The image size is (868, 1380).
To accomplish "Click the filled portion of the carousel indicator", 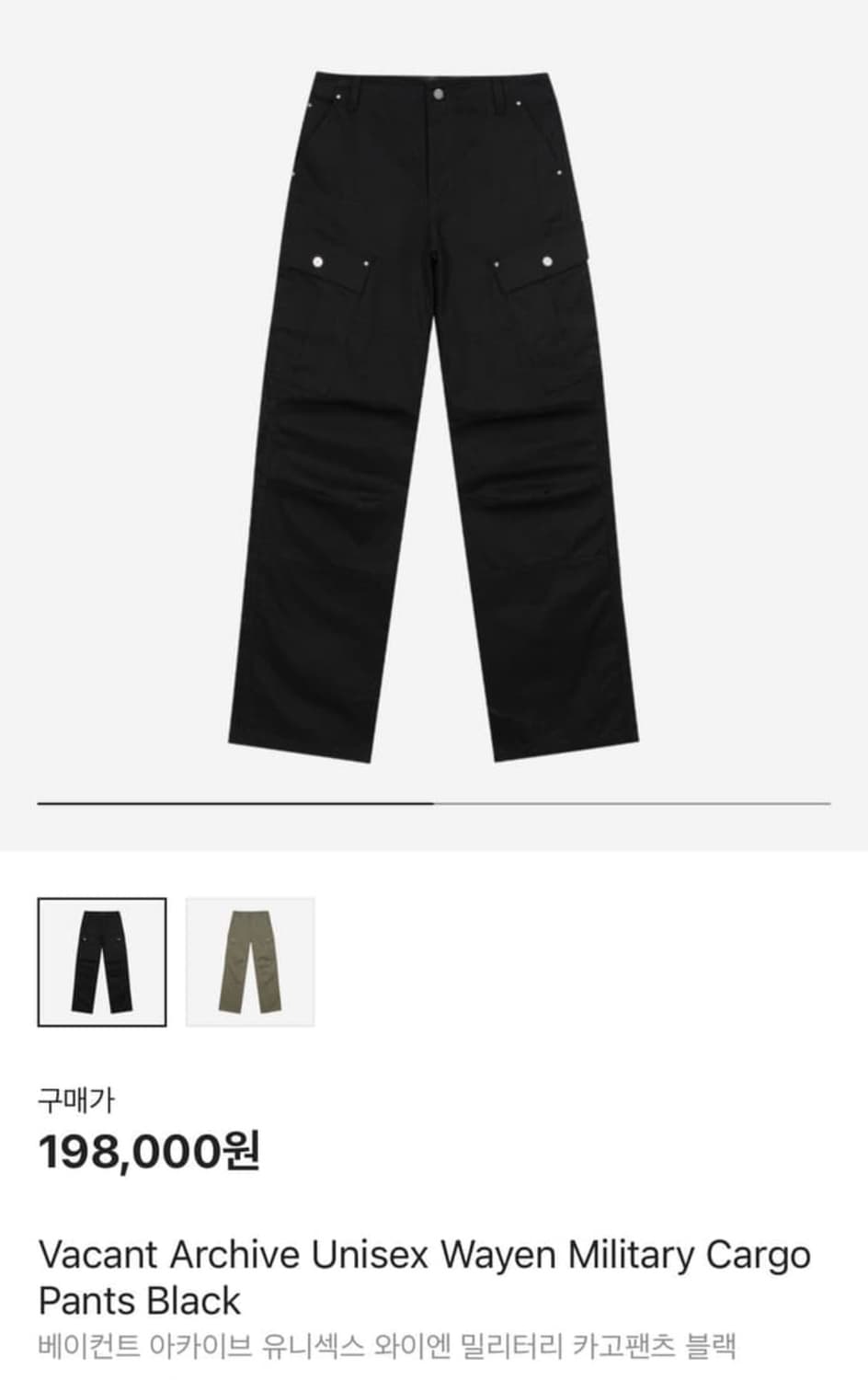I will (x=230, y=803).
